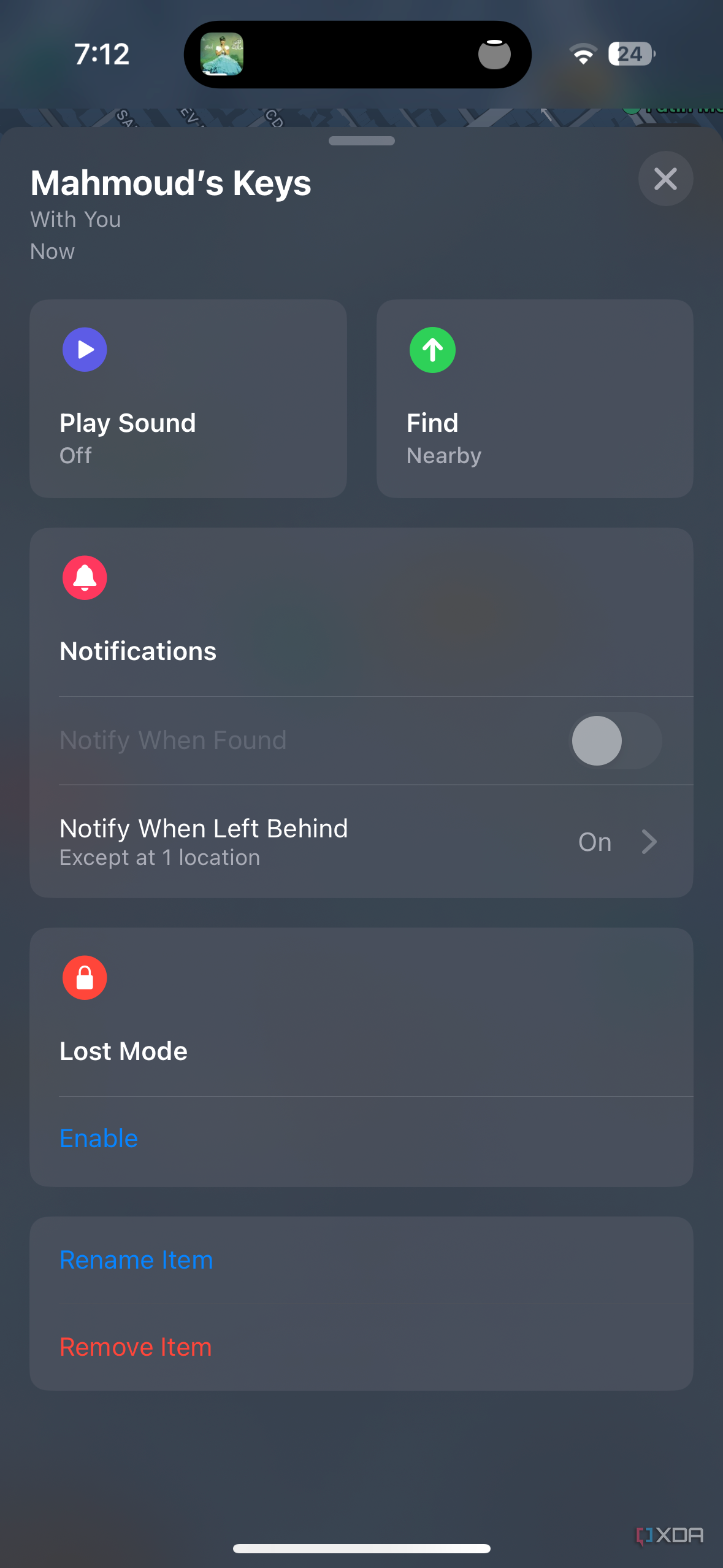Tap the album artwork in the Dynamic Island
The image size is (723, 1568).
221,54
